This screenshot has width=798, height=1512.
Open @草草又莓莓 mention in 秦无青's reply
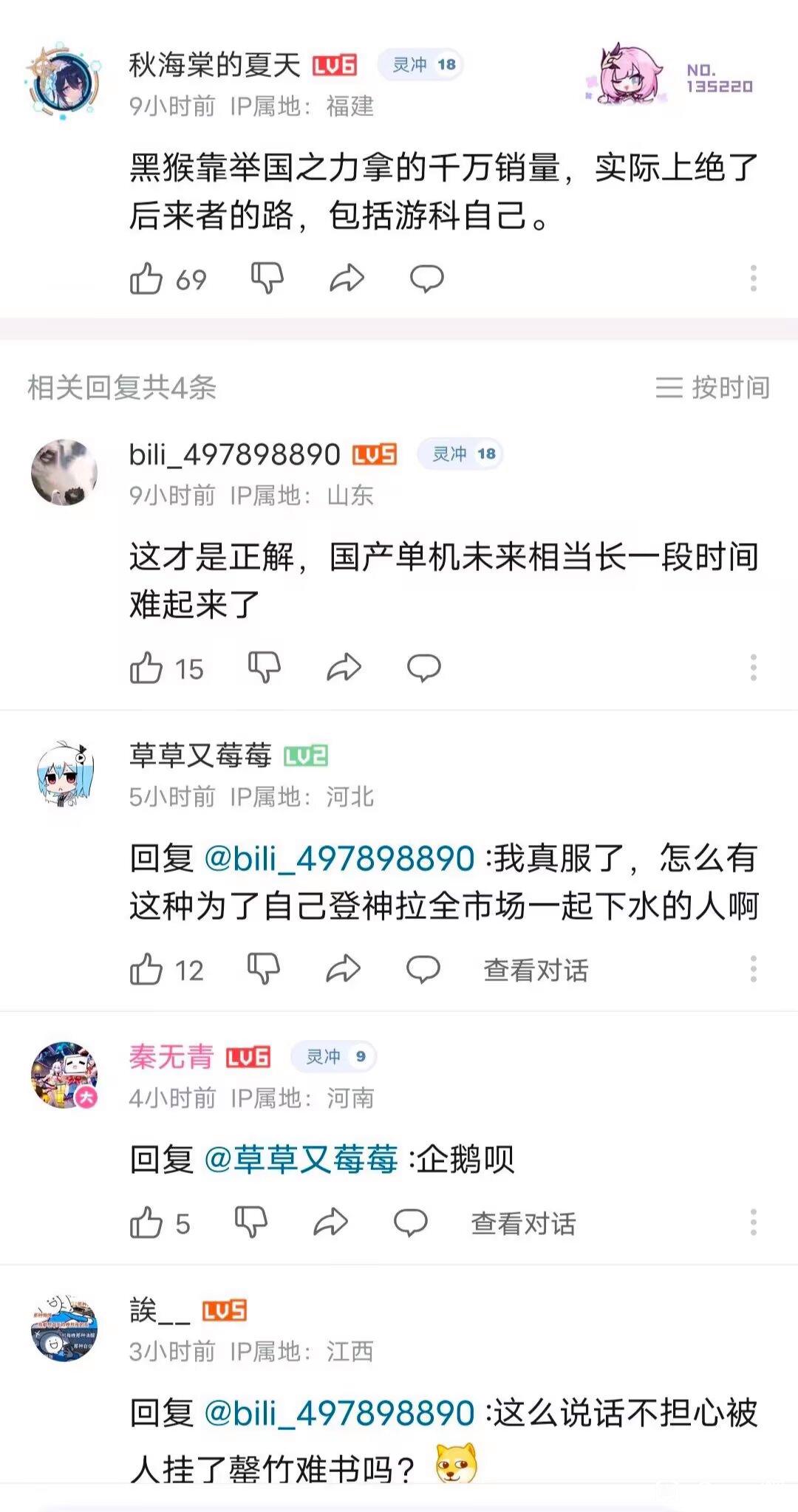[301, 1160]
